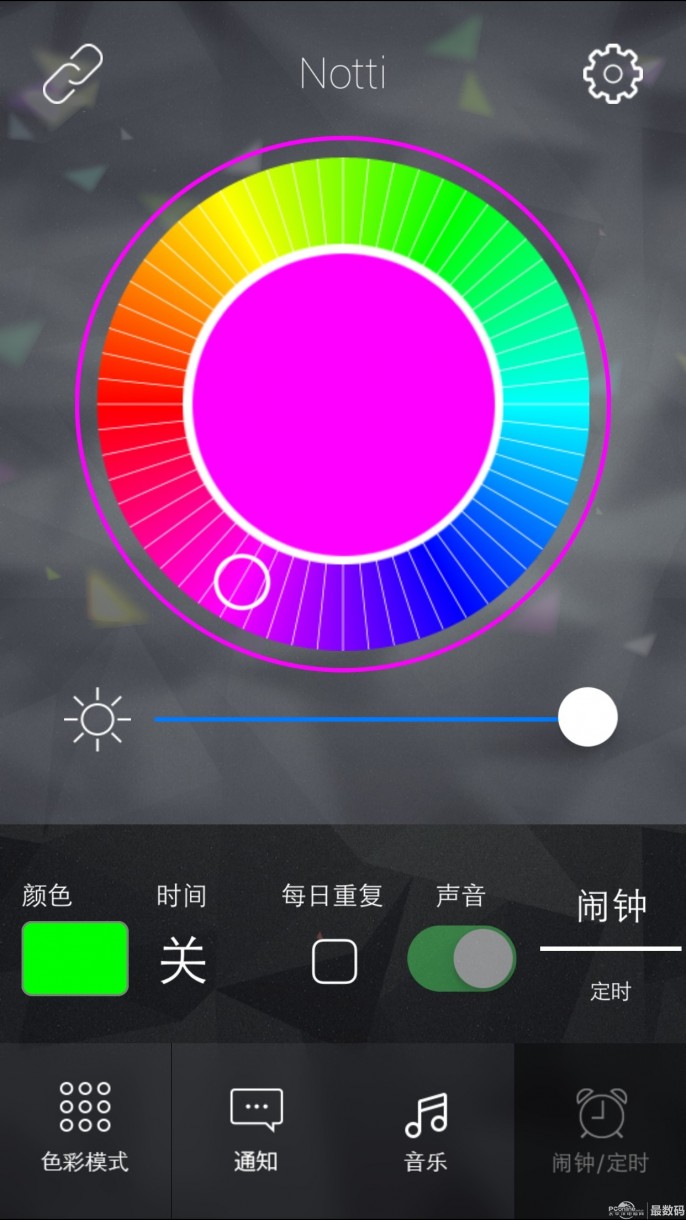This screenshot has height=1220, width=686.
Task: Check the 每日重复 daily repeat box
Action: 334,962
